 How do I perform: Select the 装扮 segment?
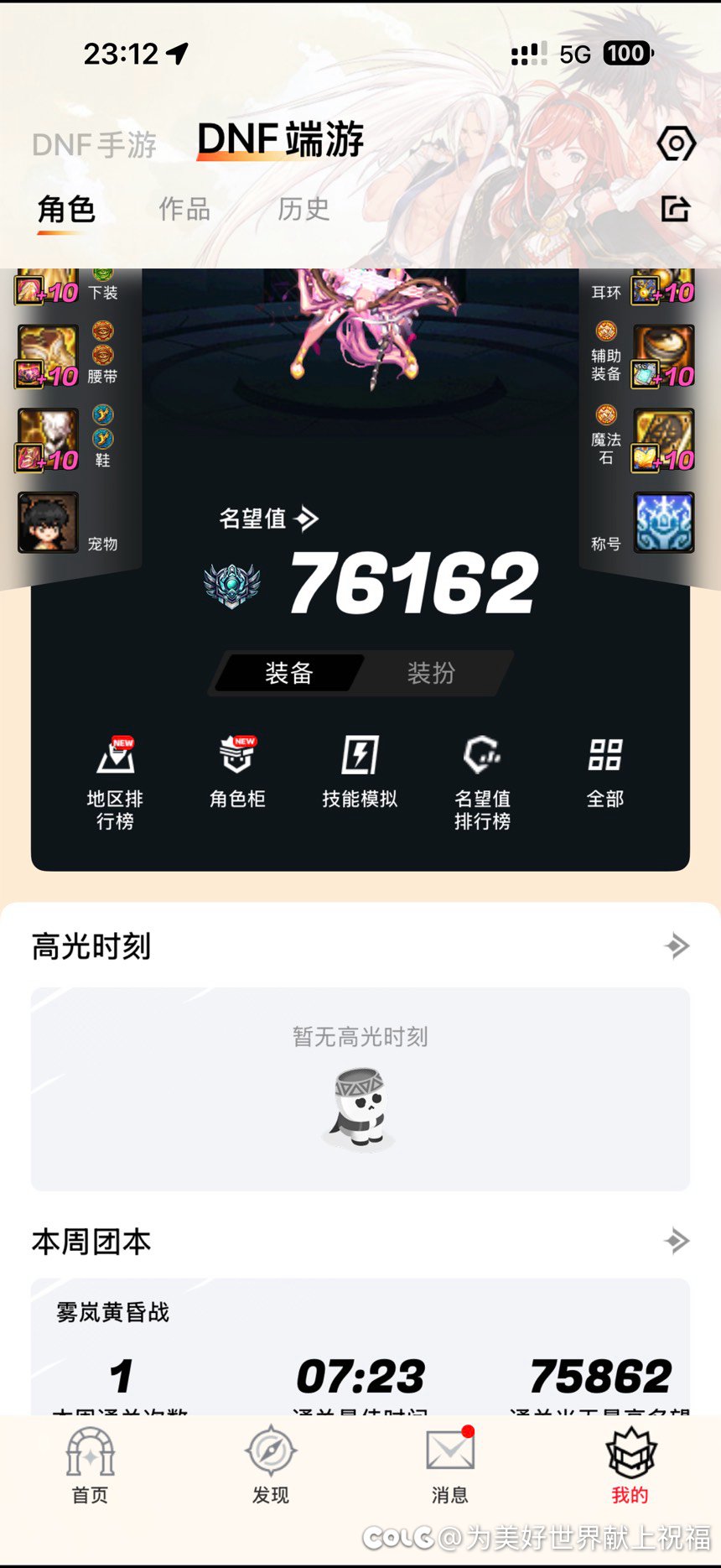click(431, 673)
